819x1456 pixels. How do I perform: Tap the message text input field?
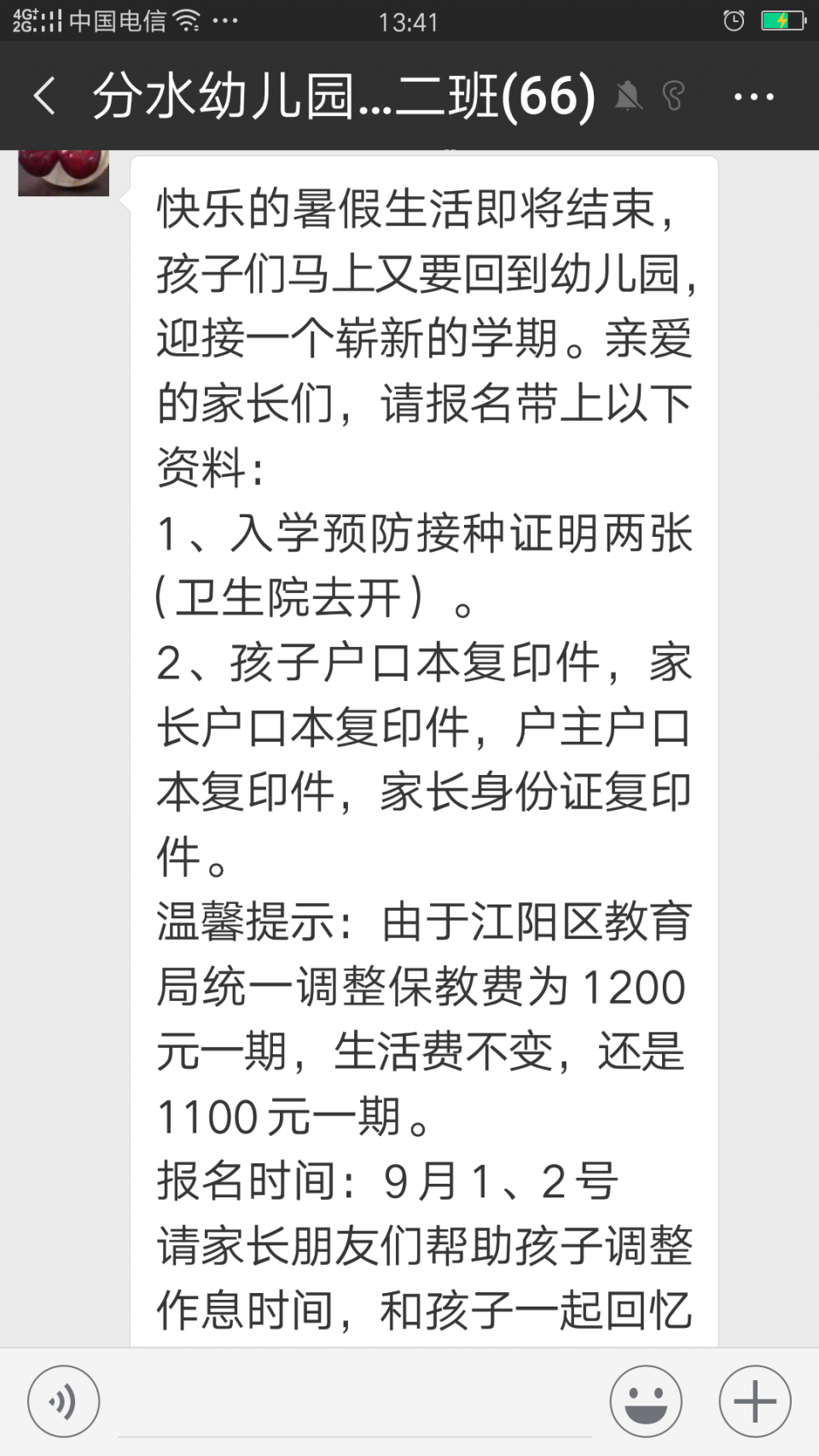click(x=354, y=1404)
